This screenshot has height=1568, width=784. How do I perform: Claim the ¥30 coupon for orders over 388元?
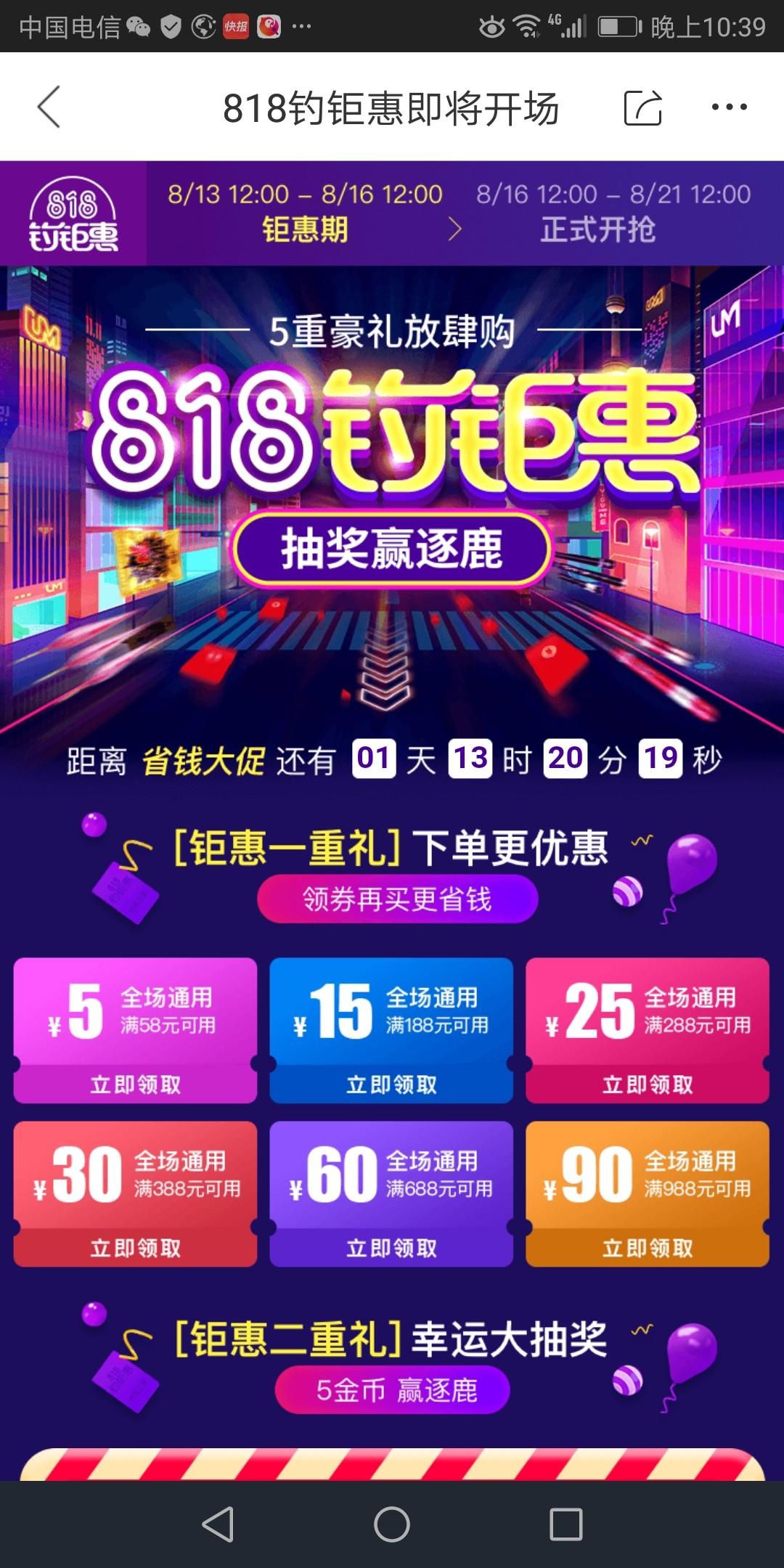135,1248
